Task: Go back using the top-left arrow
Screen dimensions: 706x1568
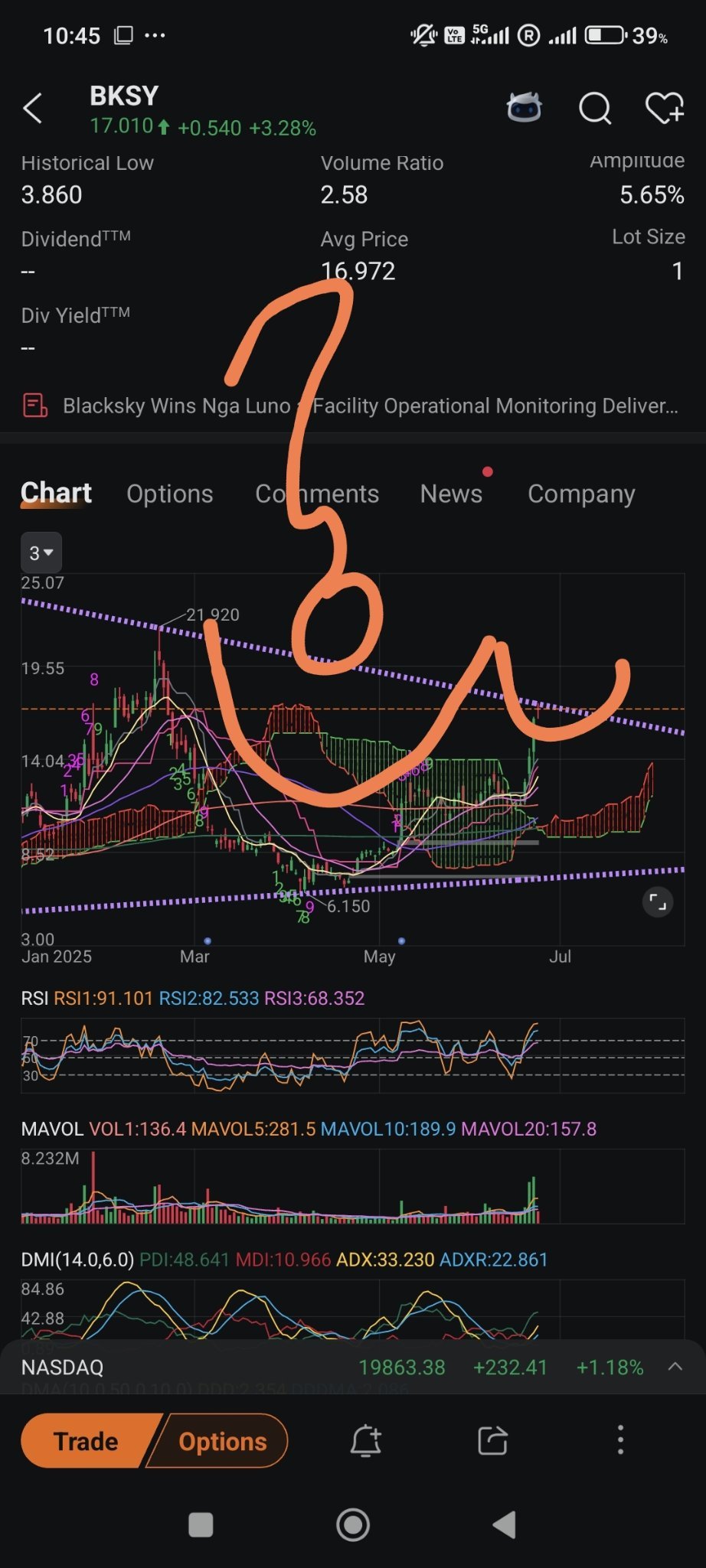Action: click(32, 109)
